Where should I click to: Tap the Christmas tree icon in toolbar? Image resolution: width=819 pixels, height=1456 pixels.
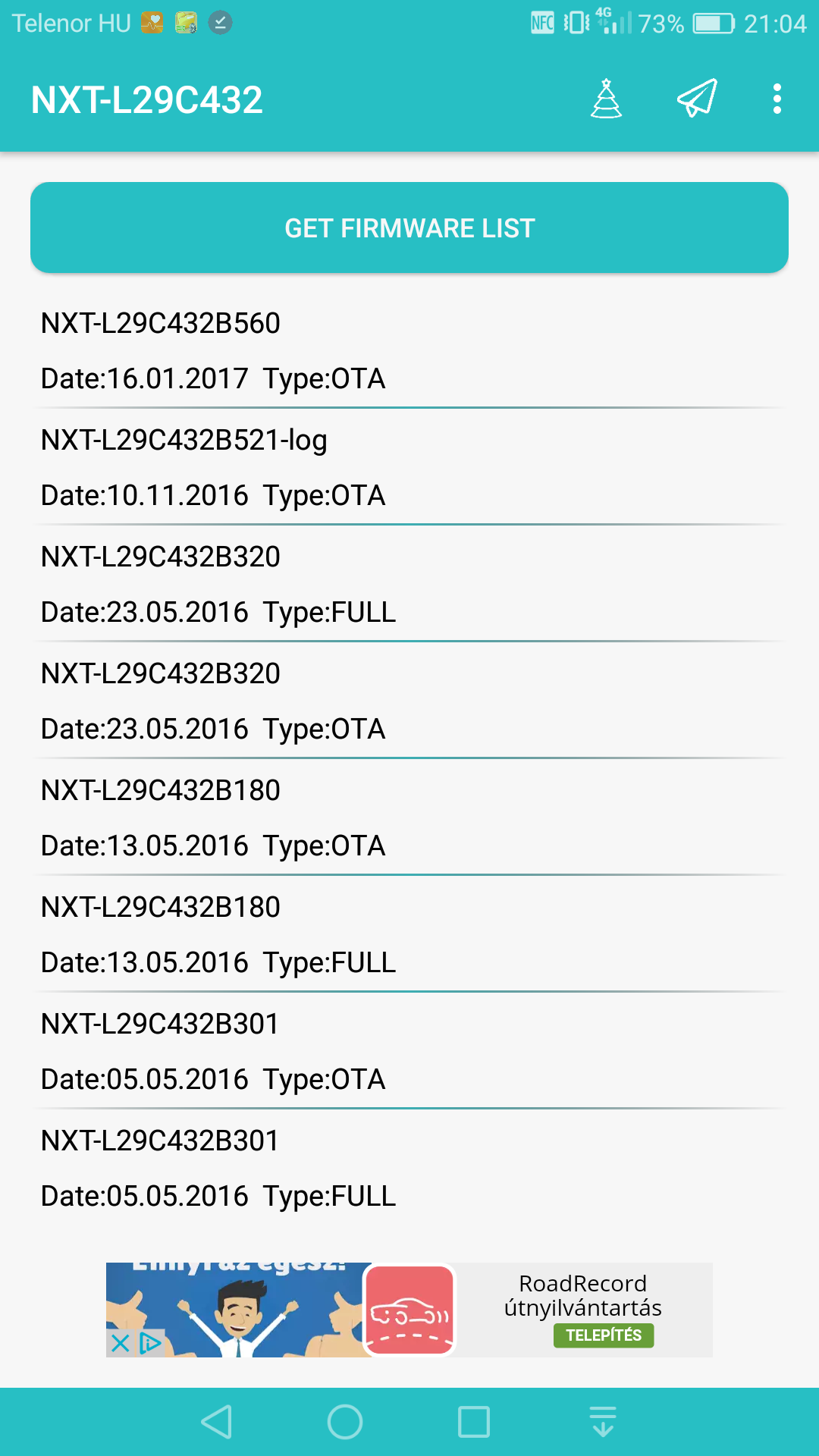point(606,99)
